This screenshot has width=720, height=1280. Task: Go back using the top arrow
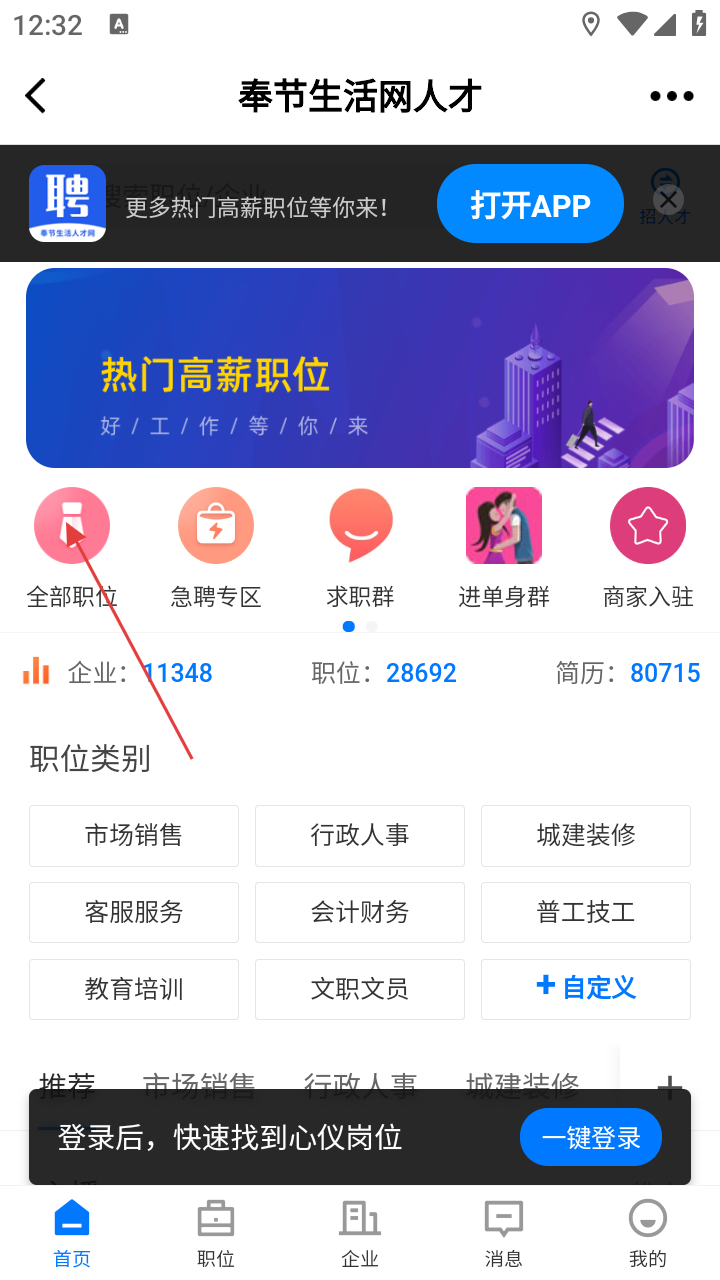point(36,96)
